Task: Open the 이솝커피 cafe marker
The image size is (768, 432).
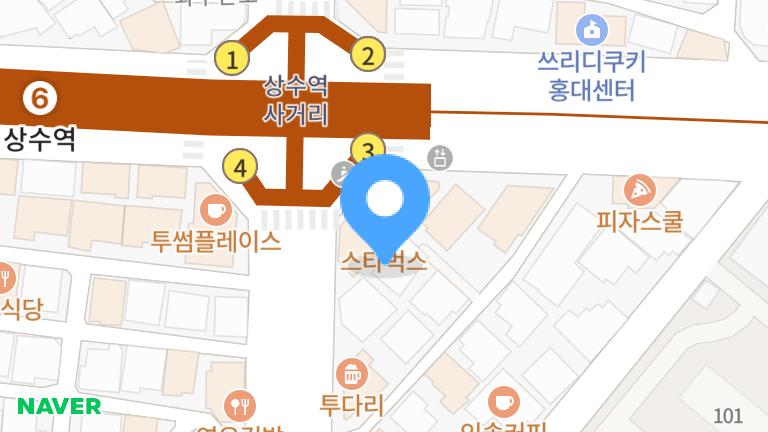Action: click(x=504, y=402)
